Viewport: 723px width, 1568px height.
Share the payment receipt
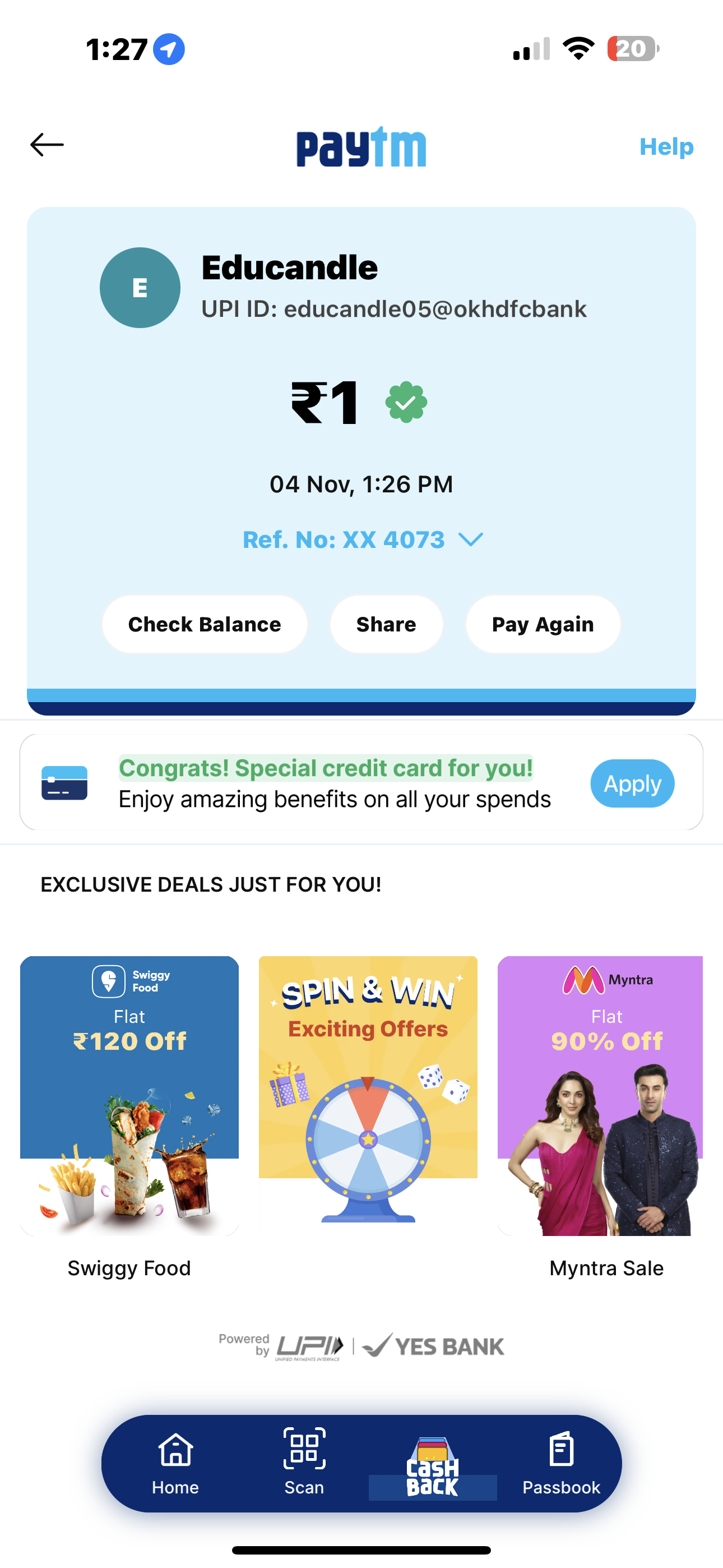(x=386, y=625)
